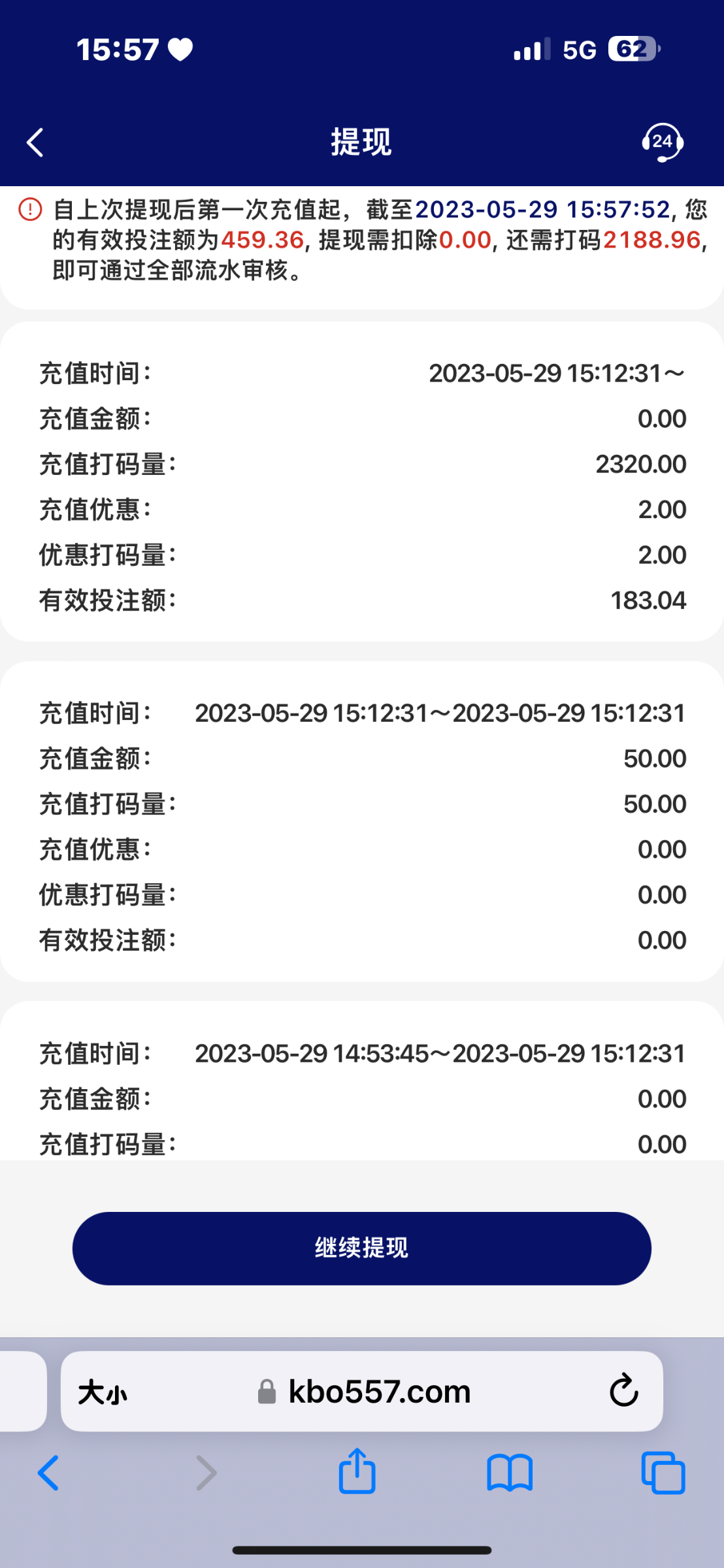724x1568 pixels.
Task: Tap the heart icon beside the clock
Action: point(179,48)
